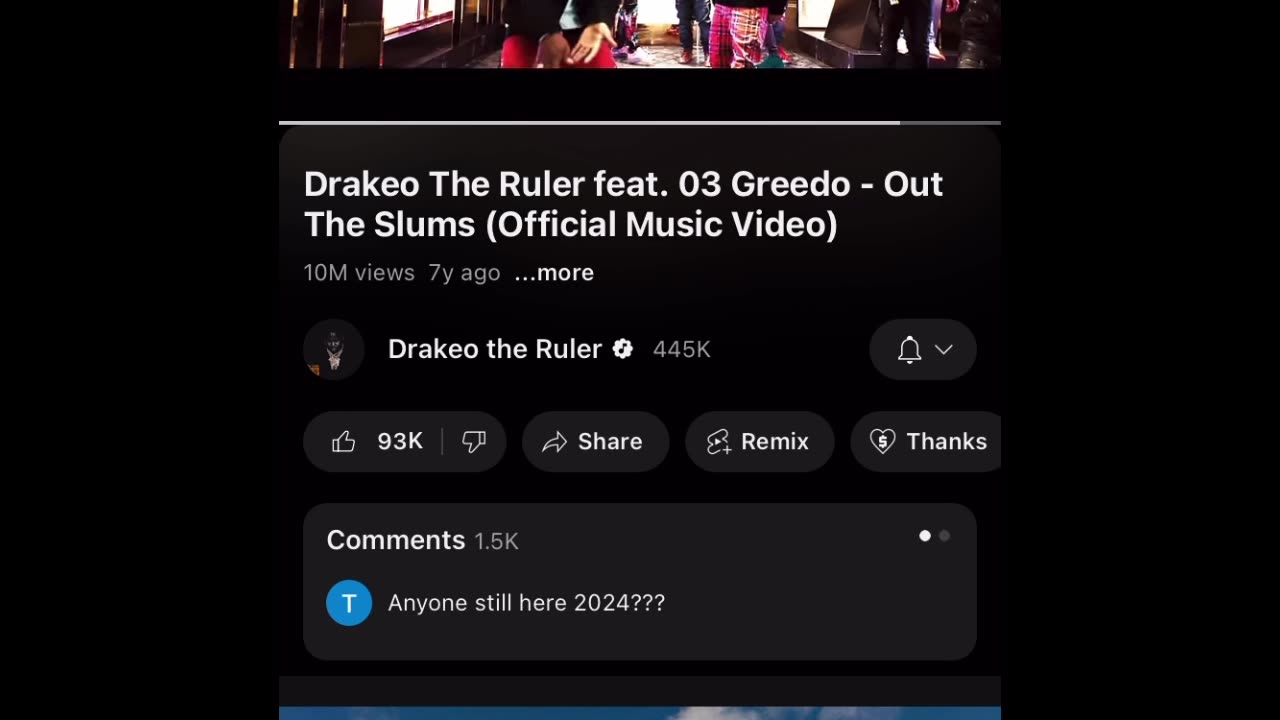Dislike this video
Screen dimensions: 1280x720
point(474,442)
